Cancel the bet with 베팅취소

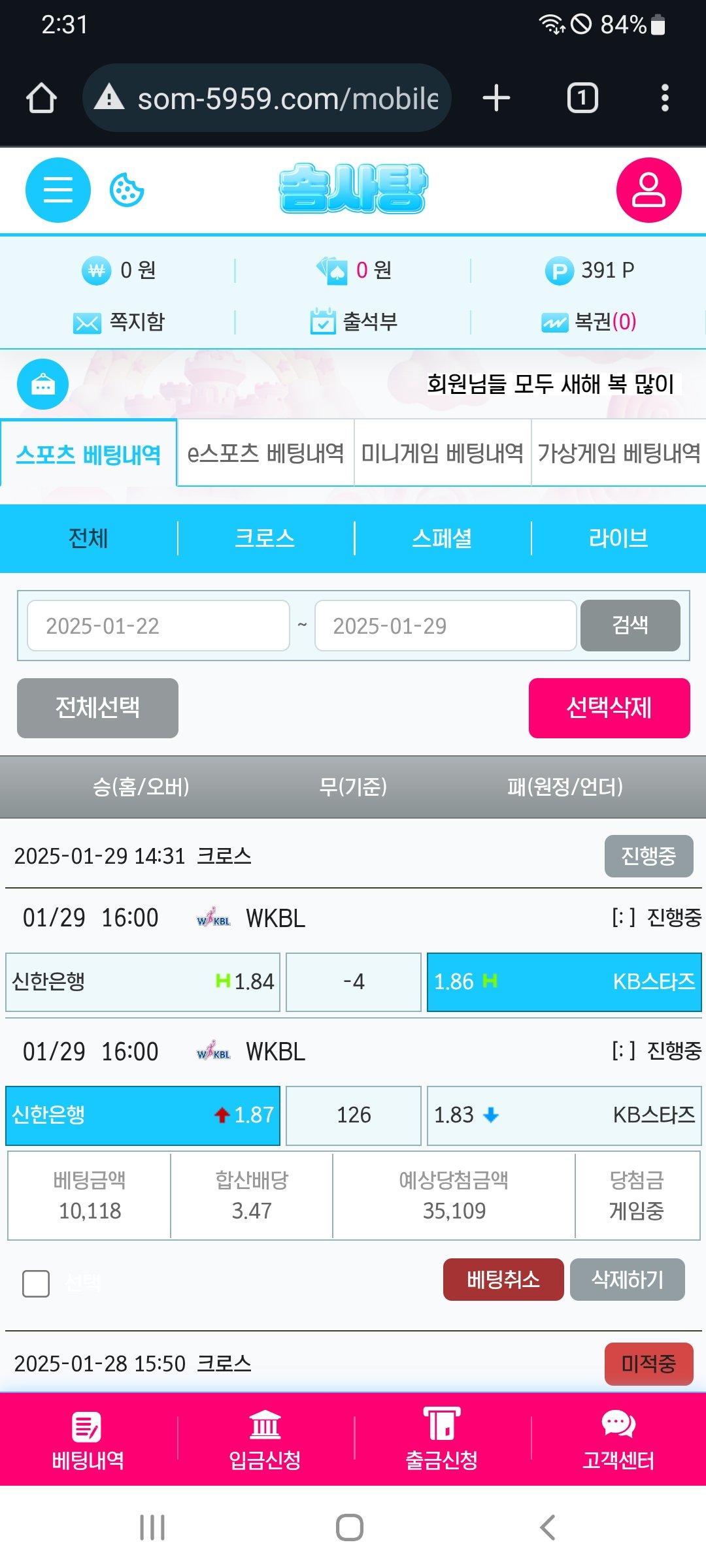coord(503,1279)
